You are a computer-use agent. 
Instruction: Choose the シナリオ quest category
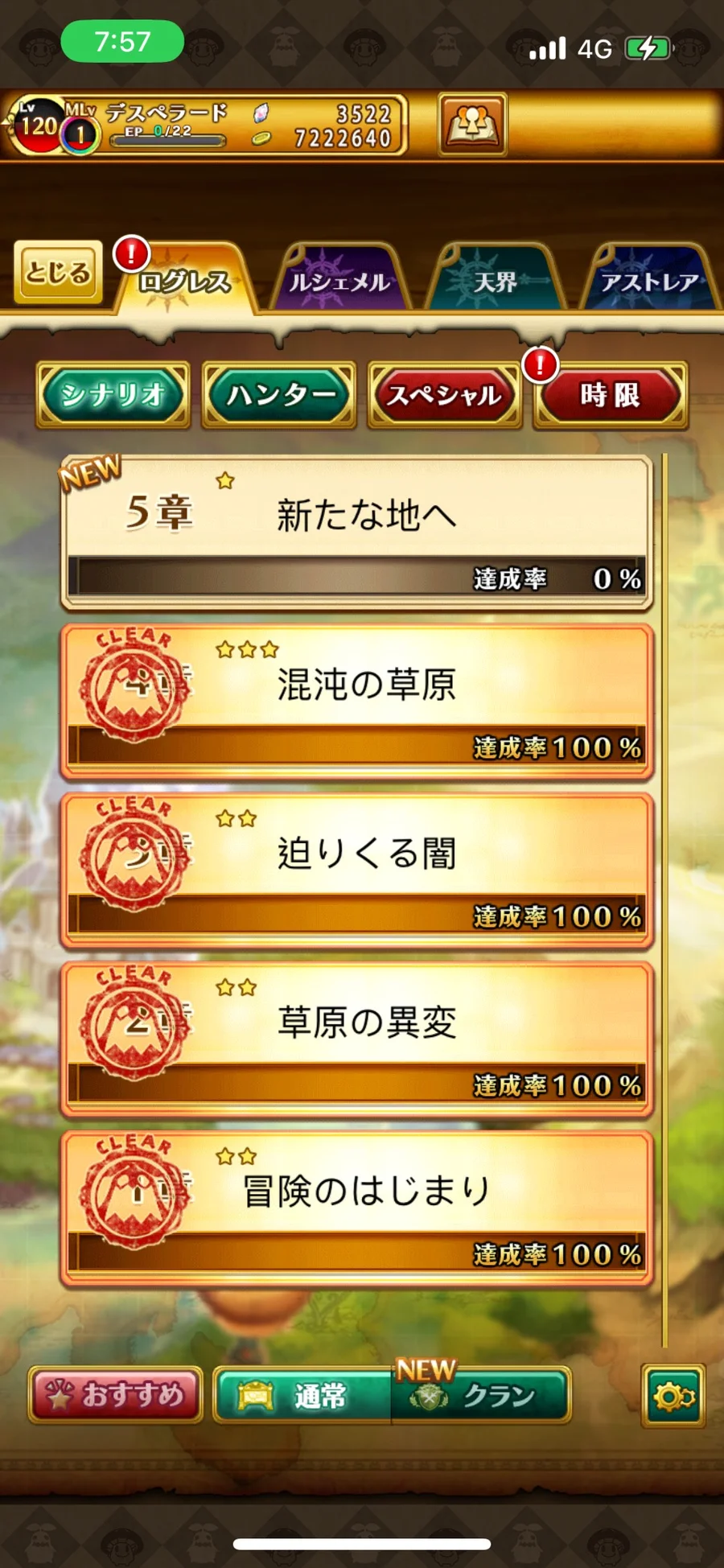[113, 394]
